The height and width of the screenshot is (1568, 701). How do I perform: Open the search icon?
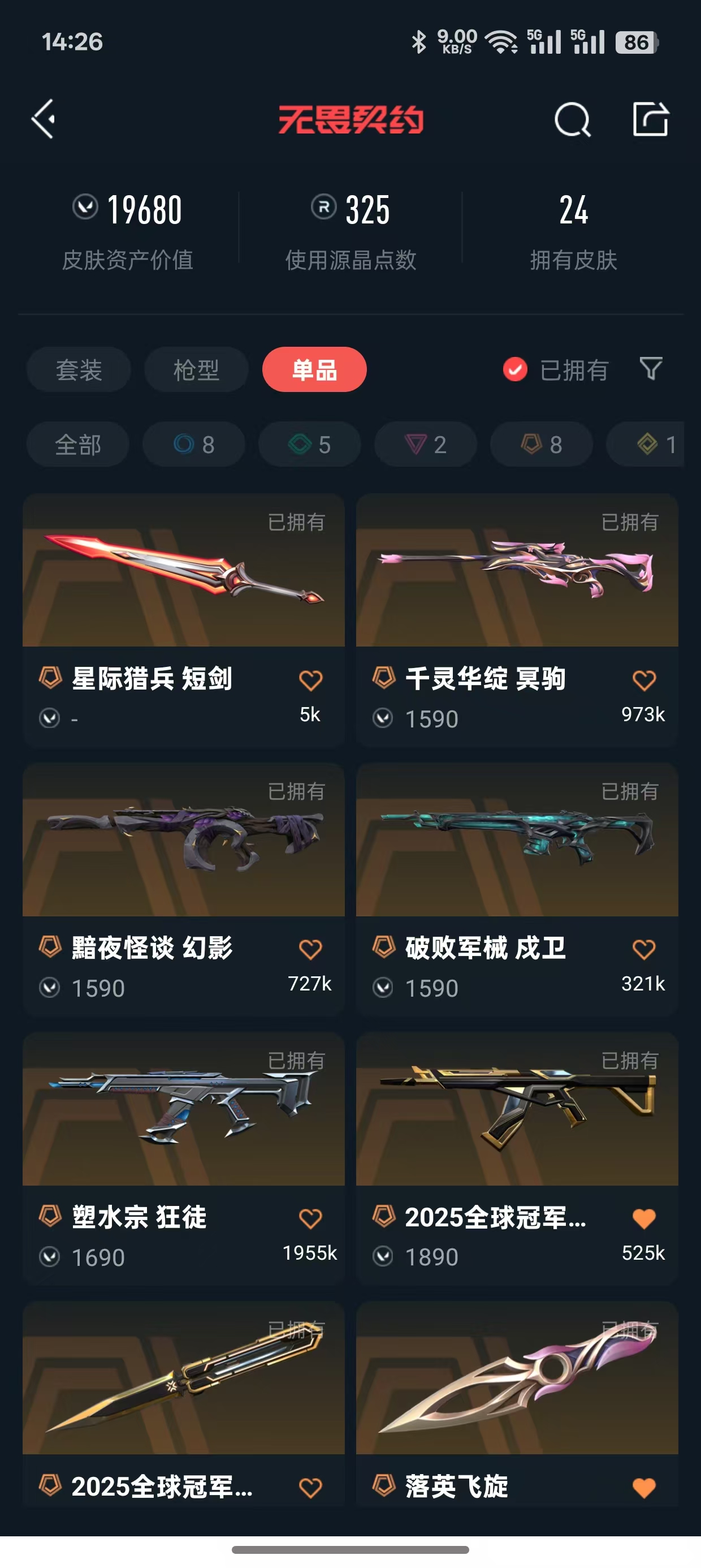click(572, 119)
